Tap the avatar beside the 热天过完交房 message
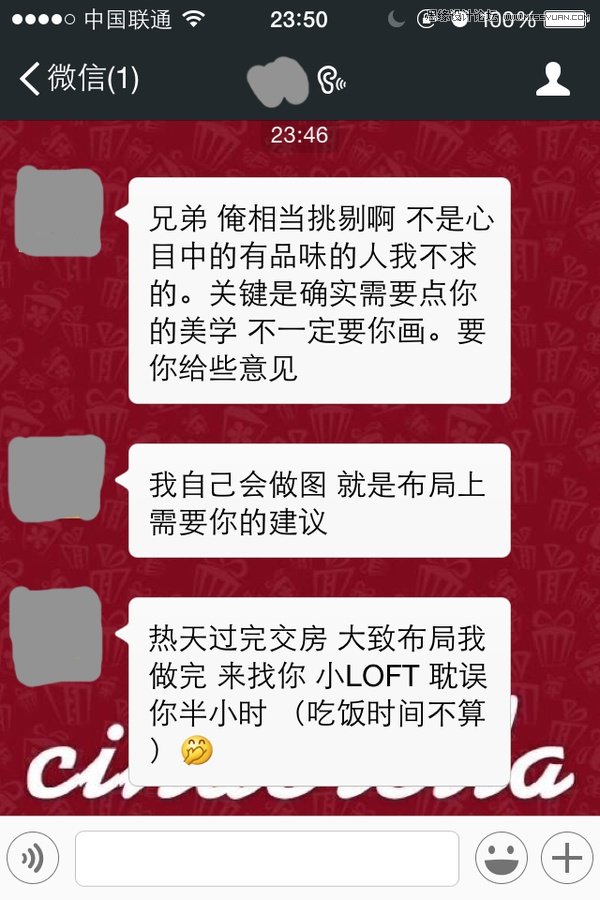This screenshot has height=900, width=600. click(58, 632)
